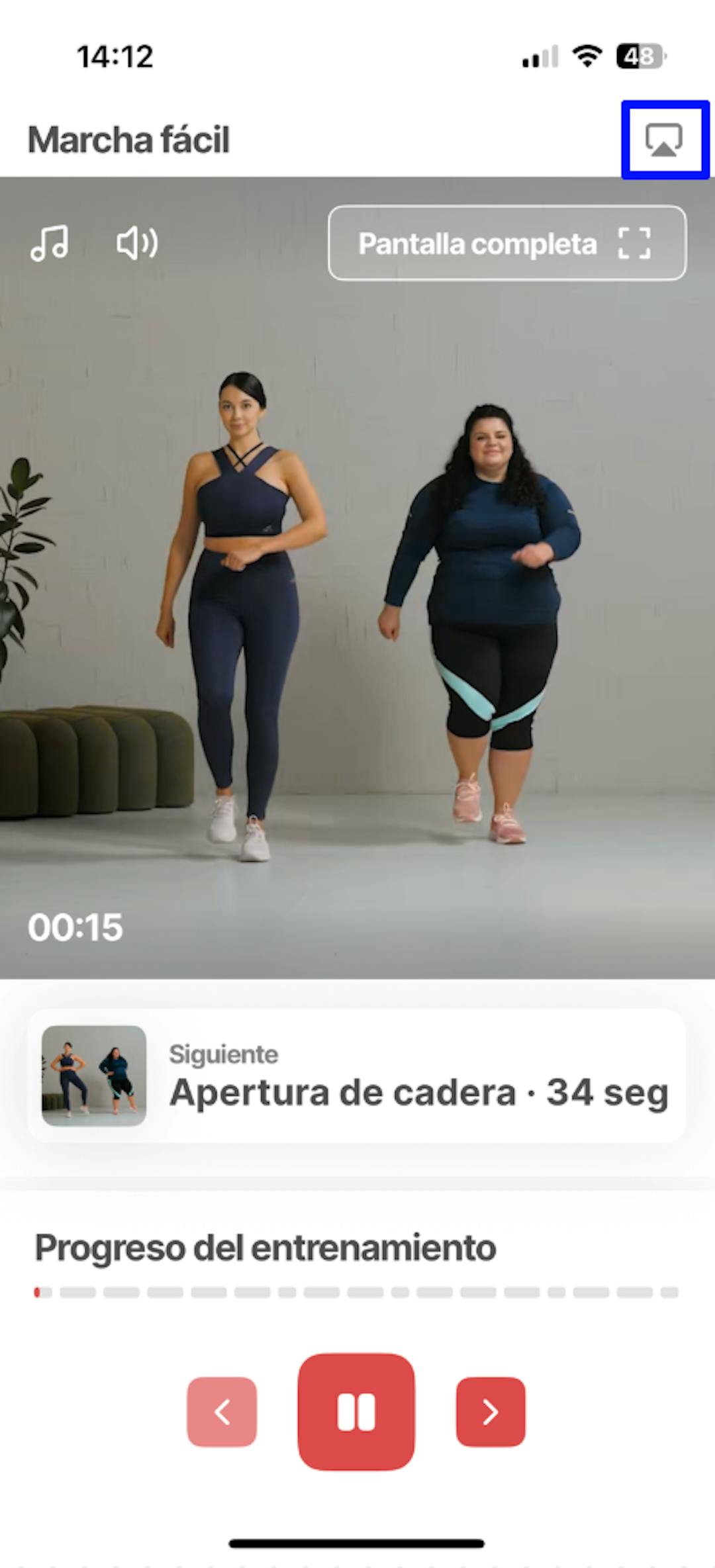The height and width of the screenshot is (1568, 715).
Task: Skip to the next exercise
Action: tap(490, 1412)
